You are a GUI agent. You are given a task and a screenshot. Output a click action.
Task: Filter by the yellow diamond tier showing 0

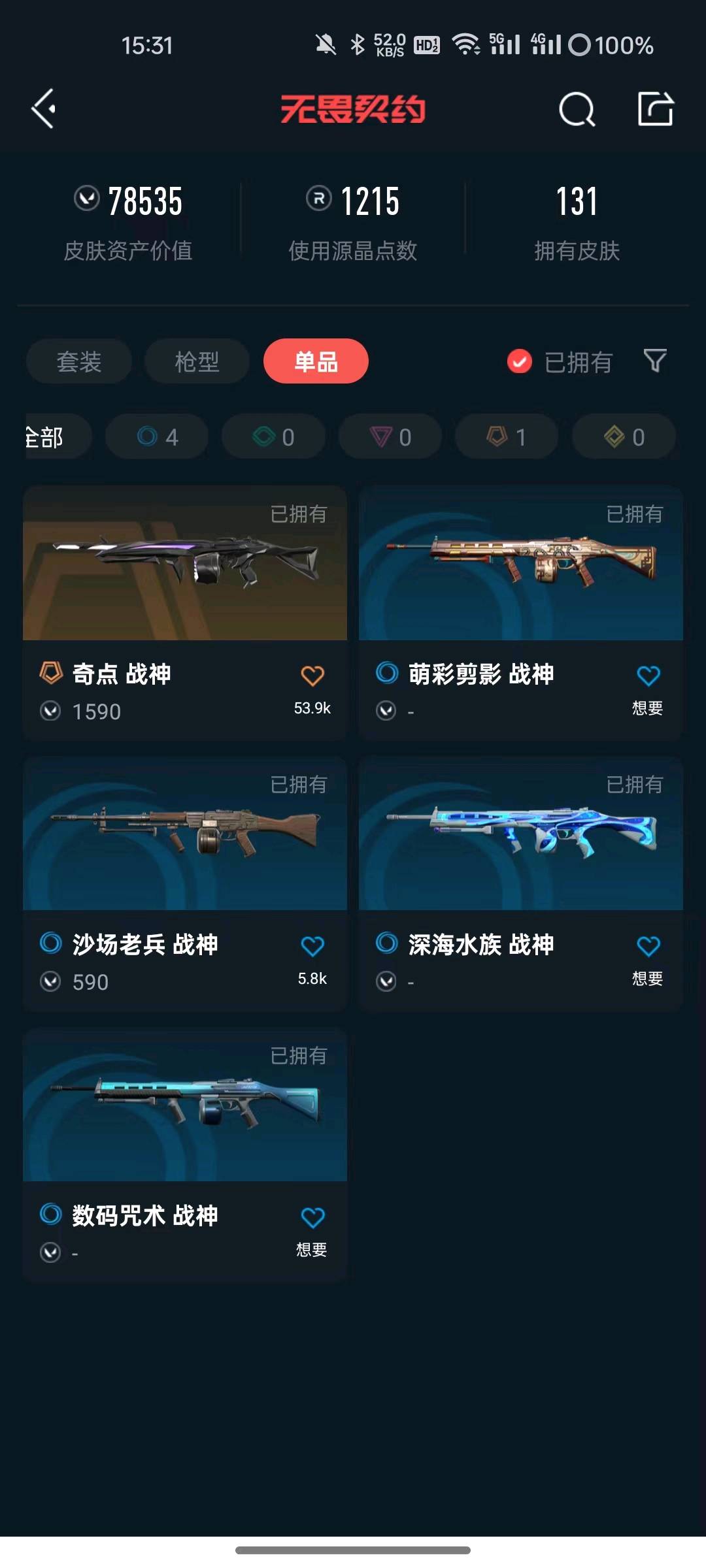coord(624,436)
